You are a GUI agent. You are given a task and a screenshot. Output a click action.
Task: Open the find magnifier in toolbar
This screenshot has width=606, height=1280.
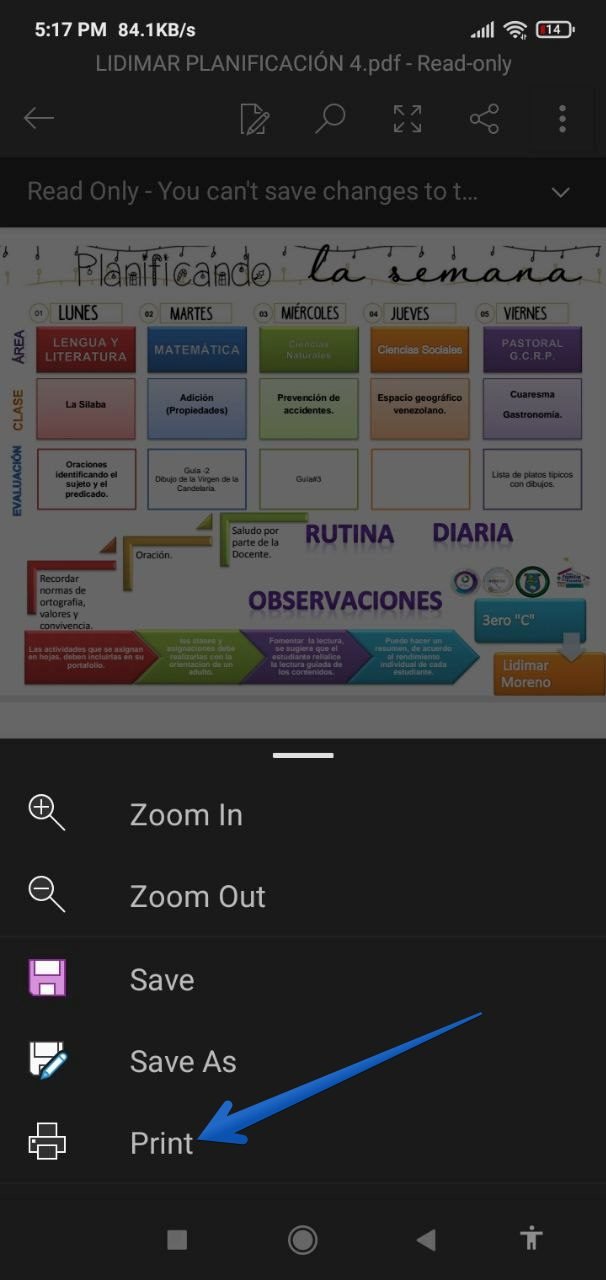(x=330, y=119)
